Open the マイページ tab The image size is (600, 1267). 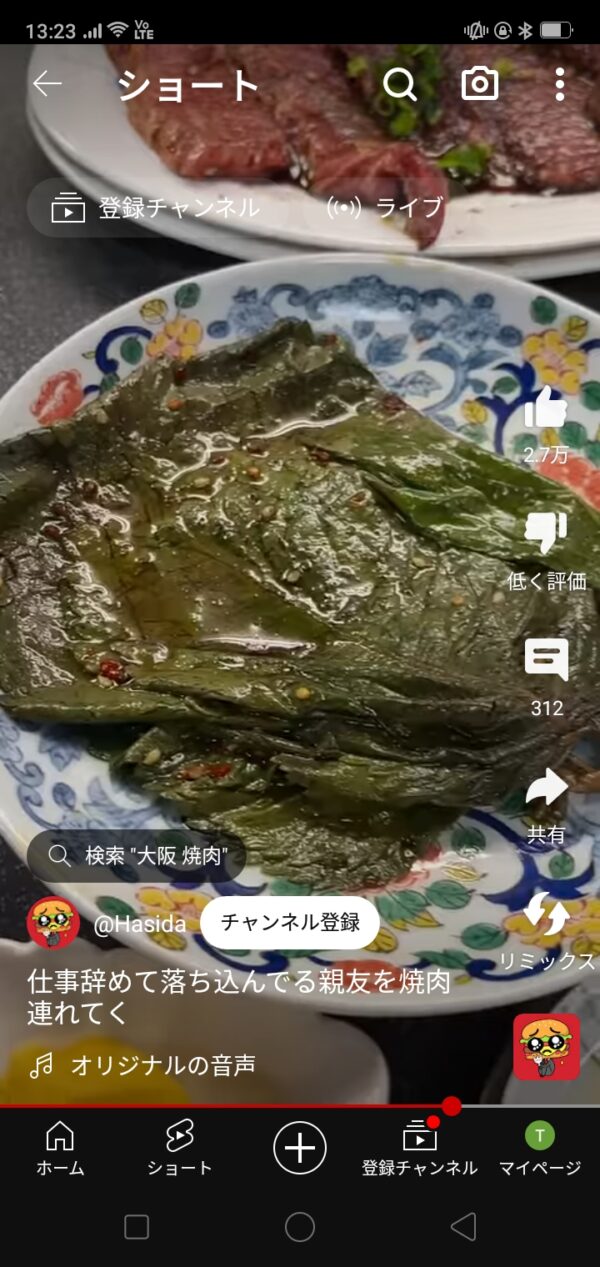point(540,1147)
